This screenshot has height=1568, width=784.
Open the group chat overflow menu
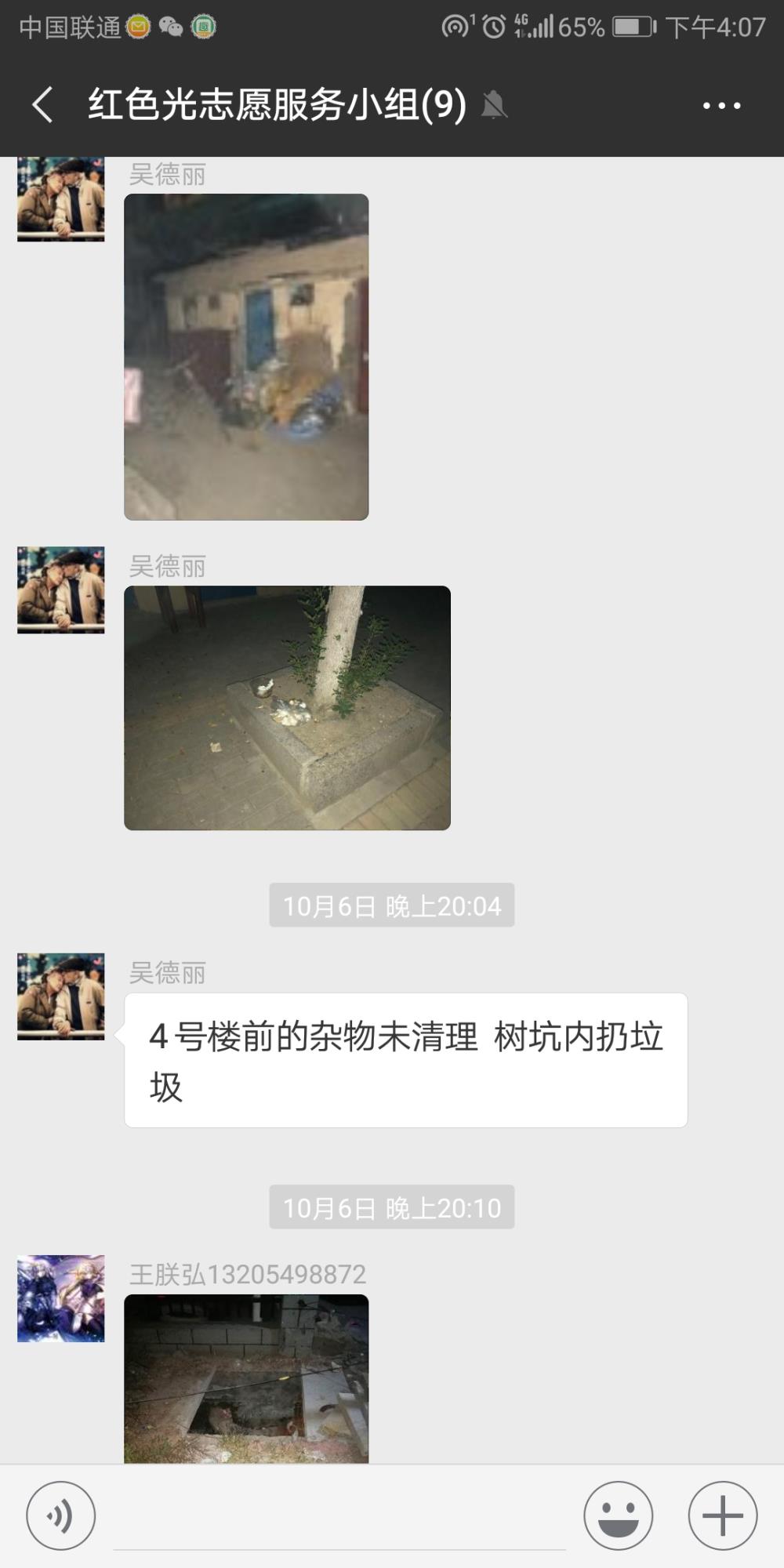click(x=722, y=105)
